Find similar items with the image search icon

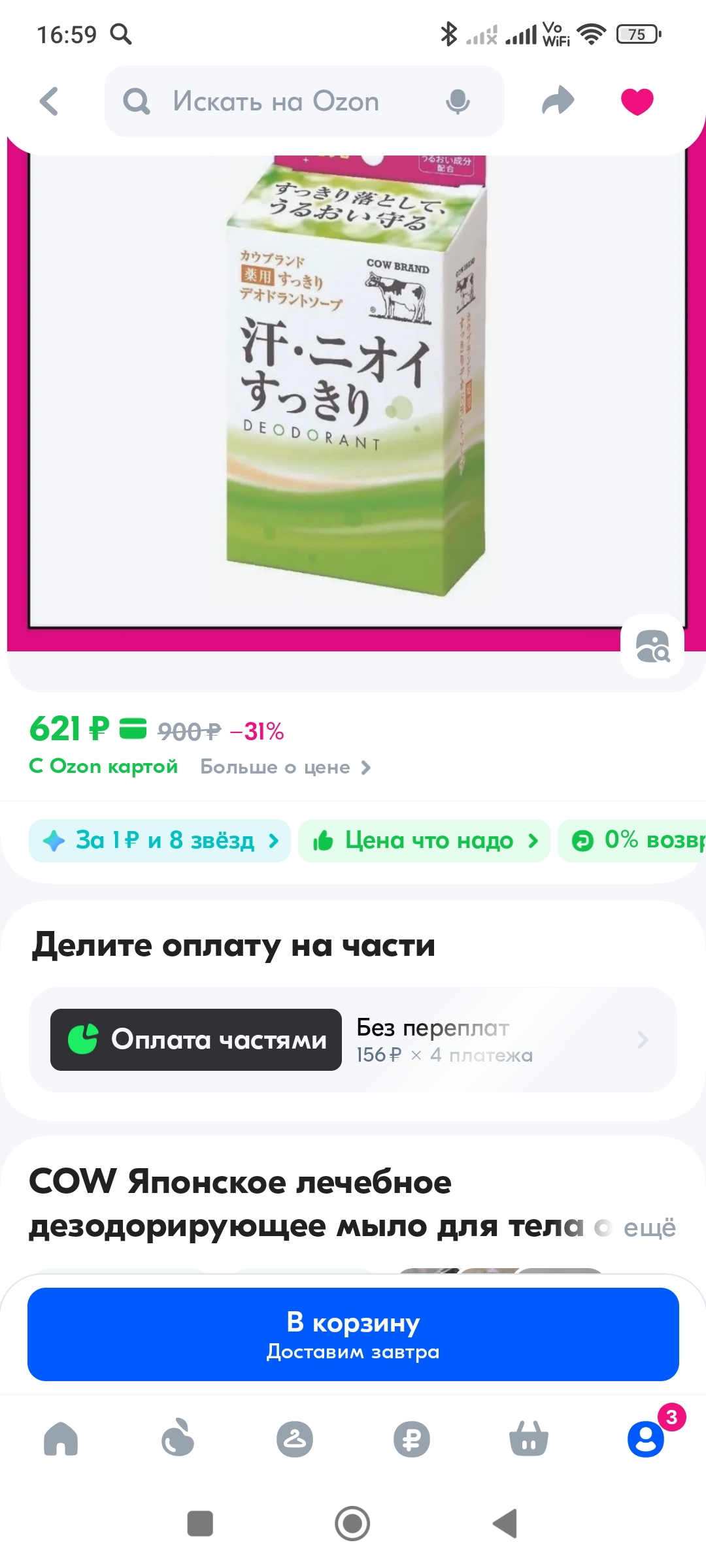tap(652, 645)
